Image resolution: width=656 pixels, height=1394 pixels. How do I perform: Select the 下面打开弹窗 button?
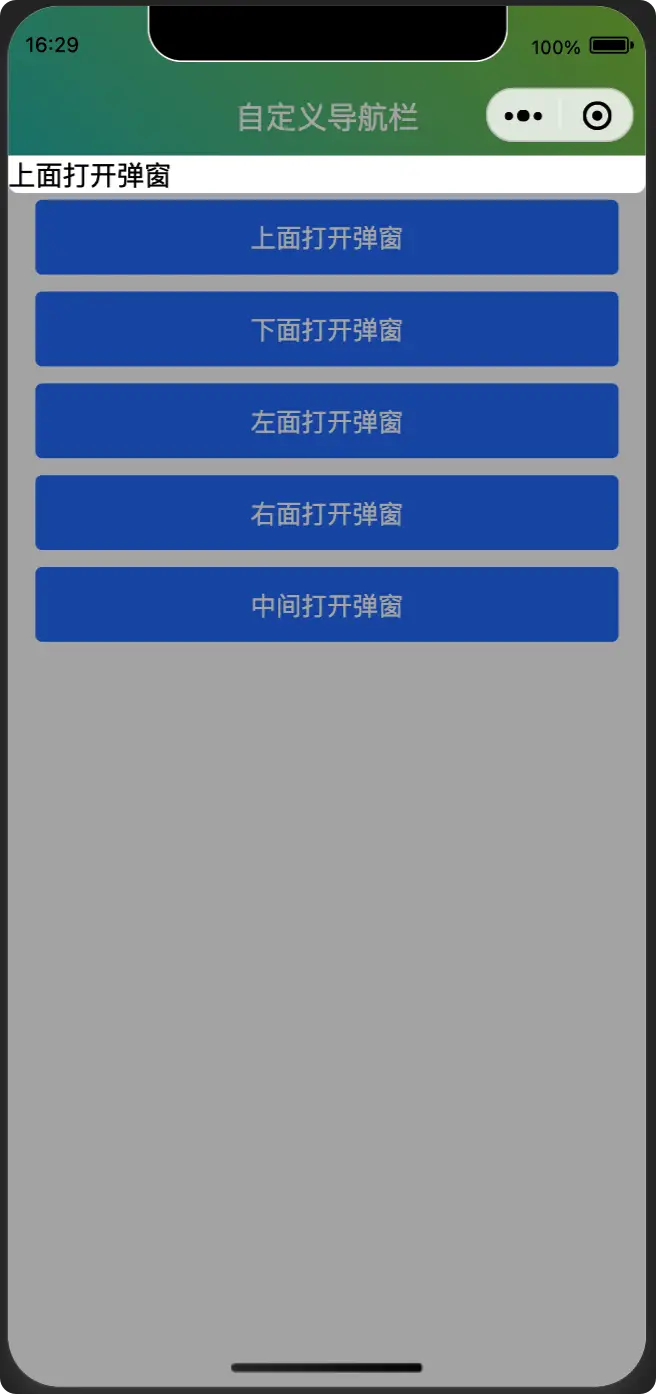(326, 329)
